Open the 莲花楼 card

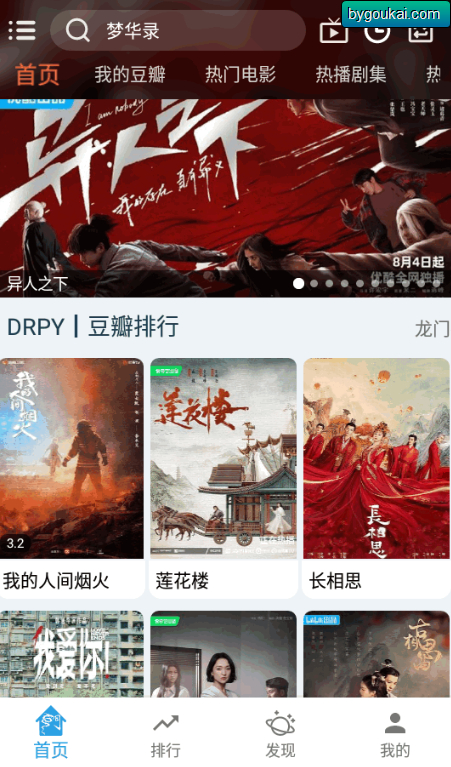coord(224,478)
